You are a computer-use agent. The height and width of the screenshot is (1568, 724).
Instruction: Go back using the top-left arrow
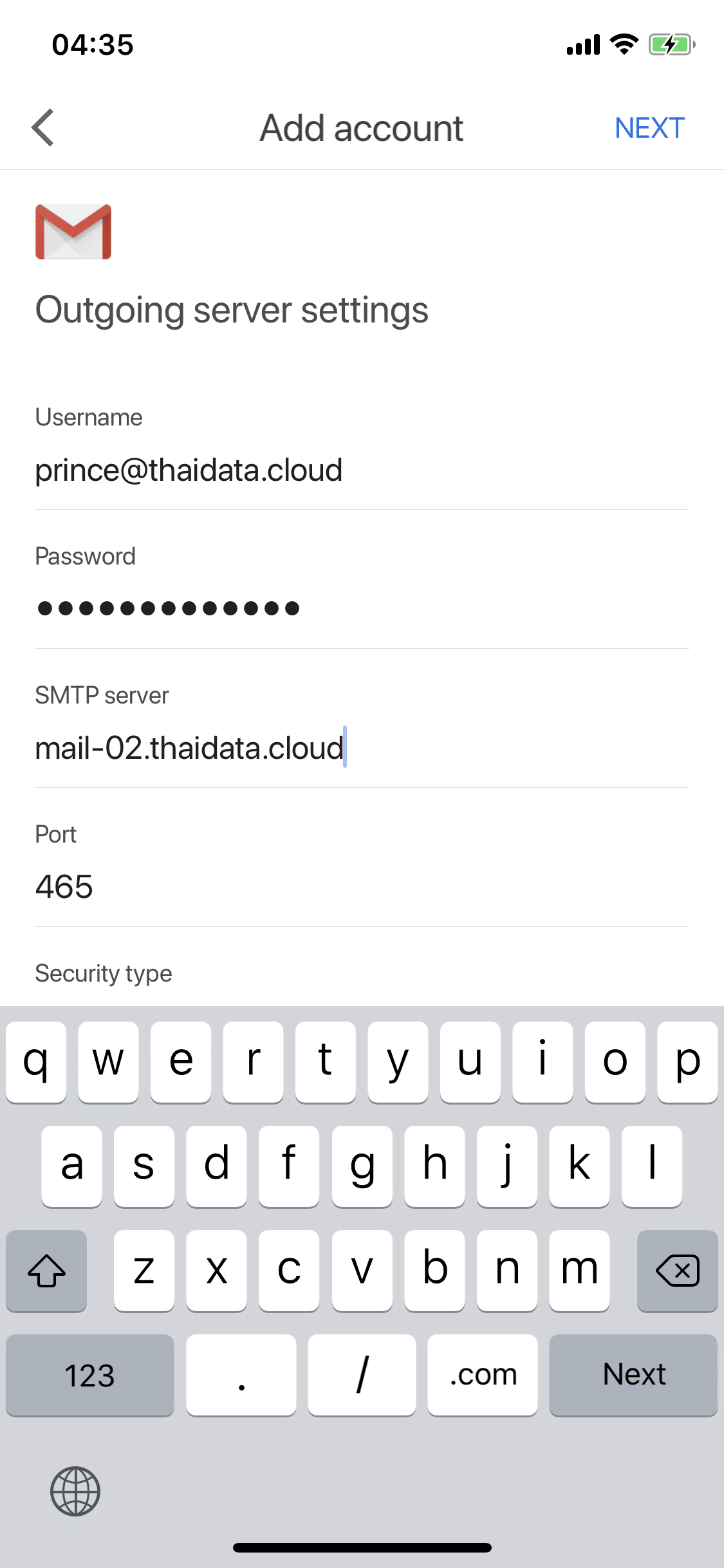[42, 127]
